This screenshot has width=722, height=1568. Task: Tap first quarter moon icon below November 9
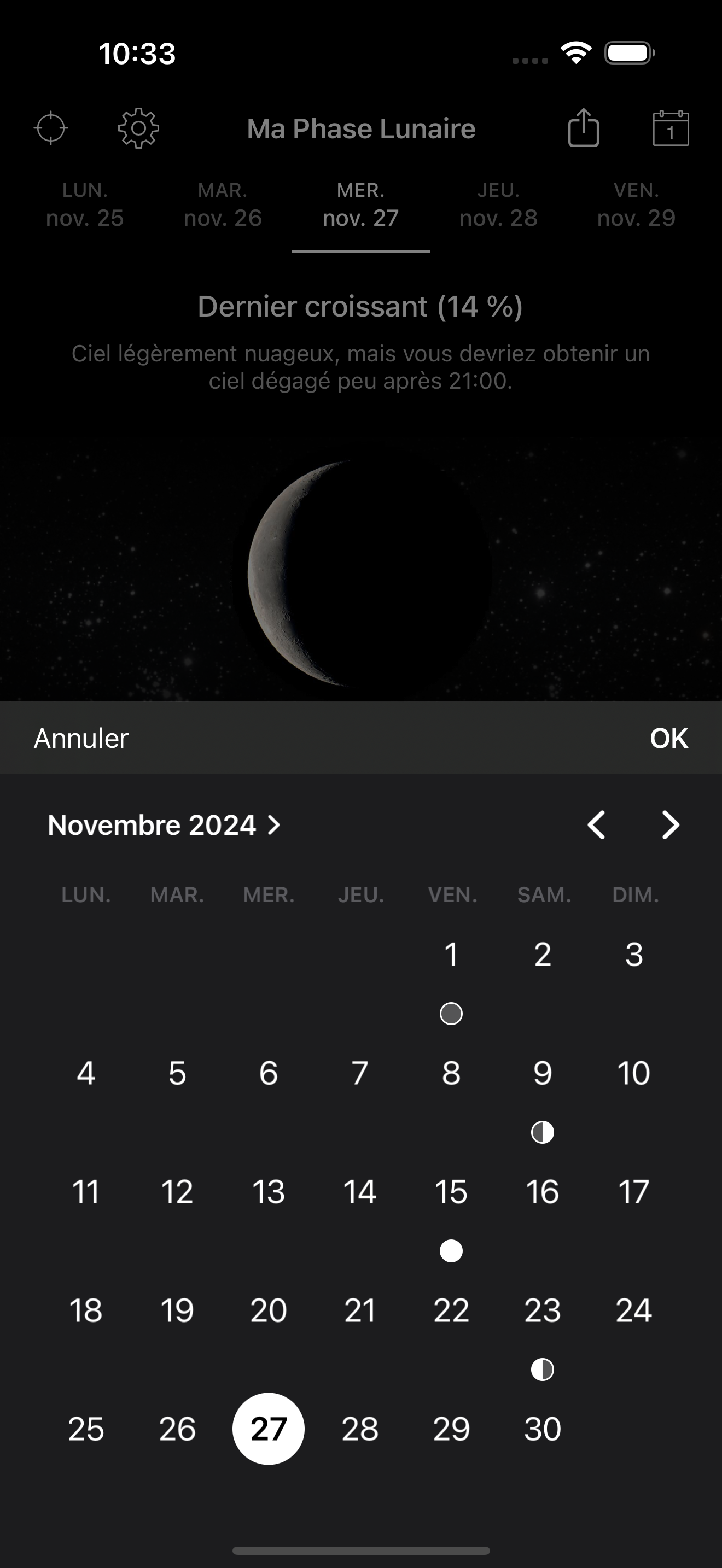tap(542, 1132)
